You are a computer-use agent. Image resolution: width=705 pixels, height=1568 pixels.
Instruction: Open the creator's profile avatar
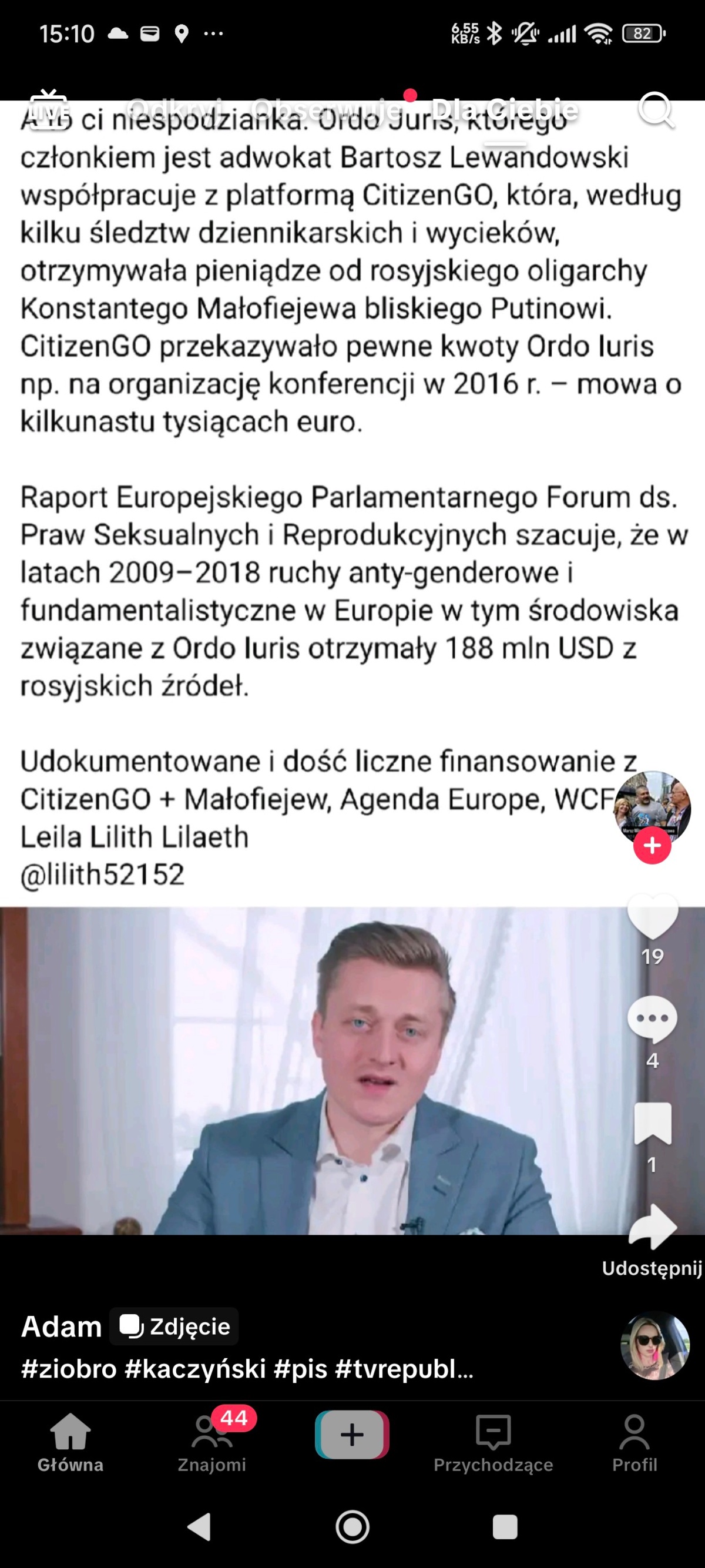click(x=652, y=803)
